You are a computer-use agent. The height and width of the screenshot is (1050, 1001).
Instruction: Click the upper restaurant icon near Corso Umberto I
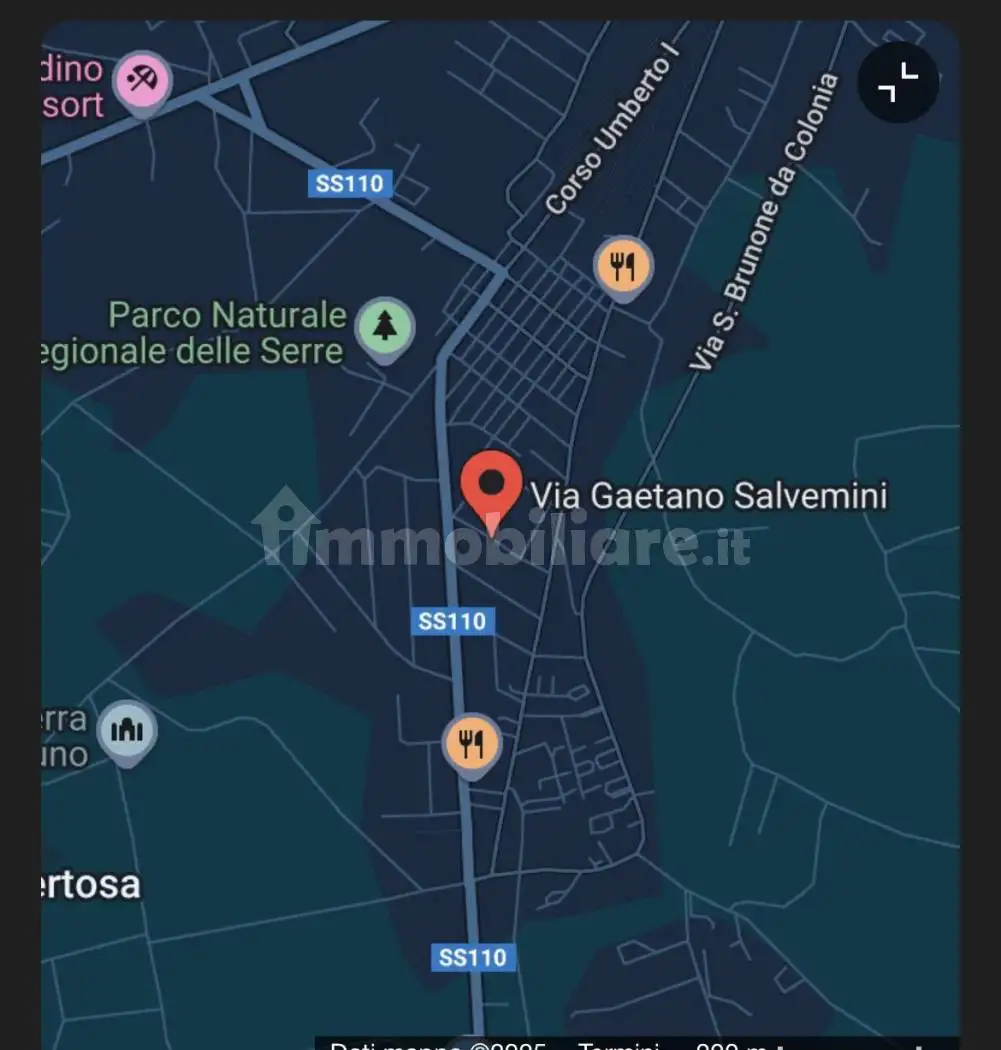(x=622, y=266)
